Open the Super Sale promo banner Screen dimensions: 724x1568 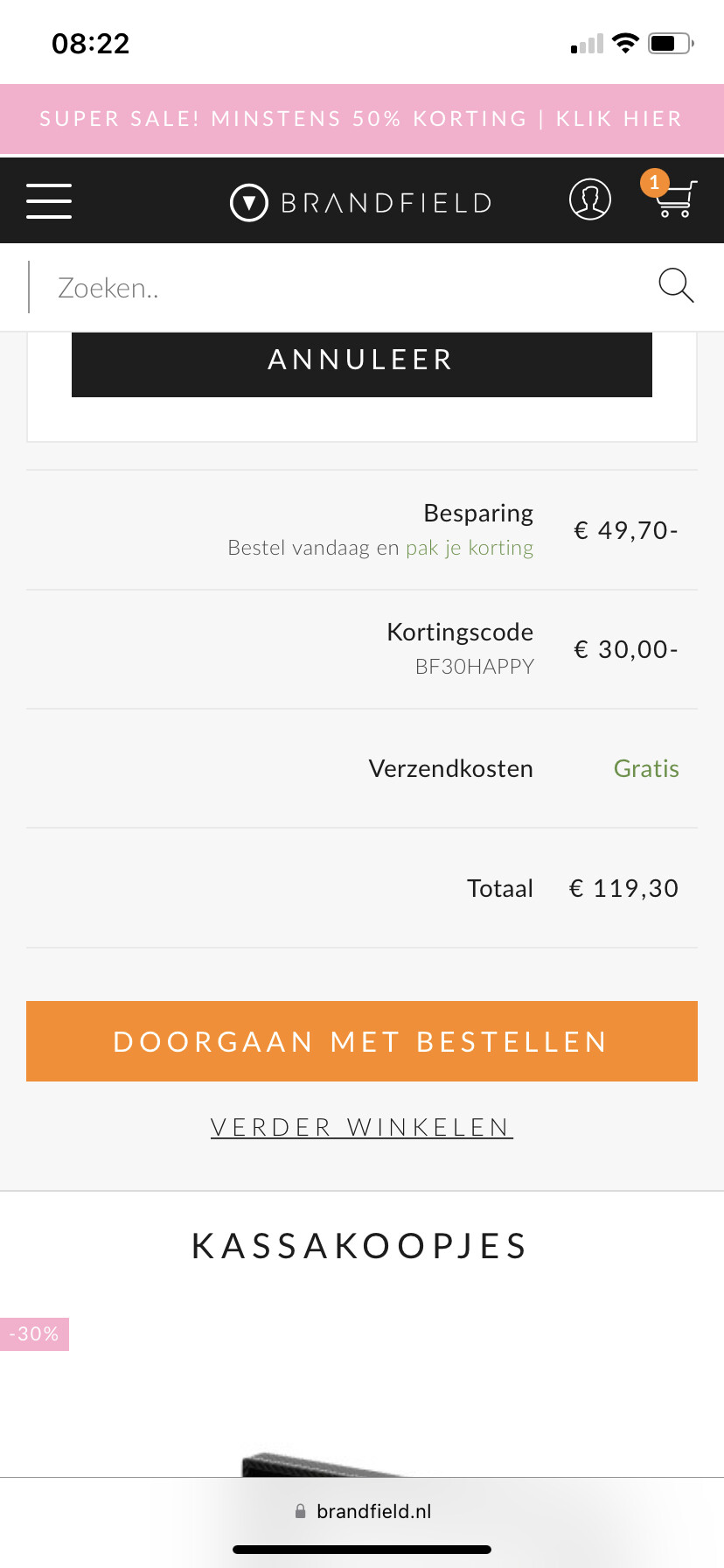pos(361,119)
